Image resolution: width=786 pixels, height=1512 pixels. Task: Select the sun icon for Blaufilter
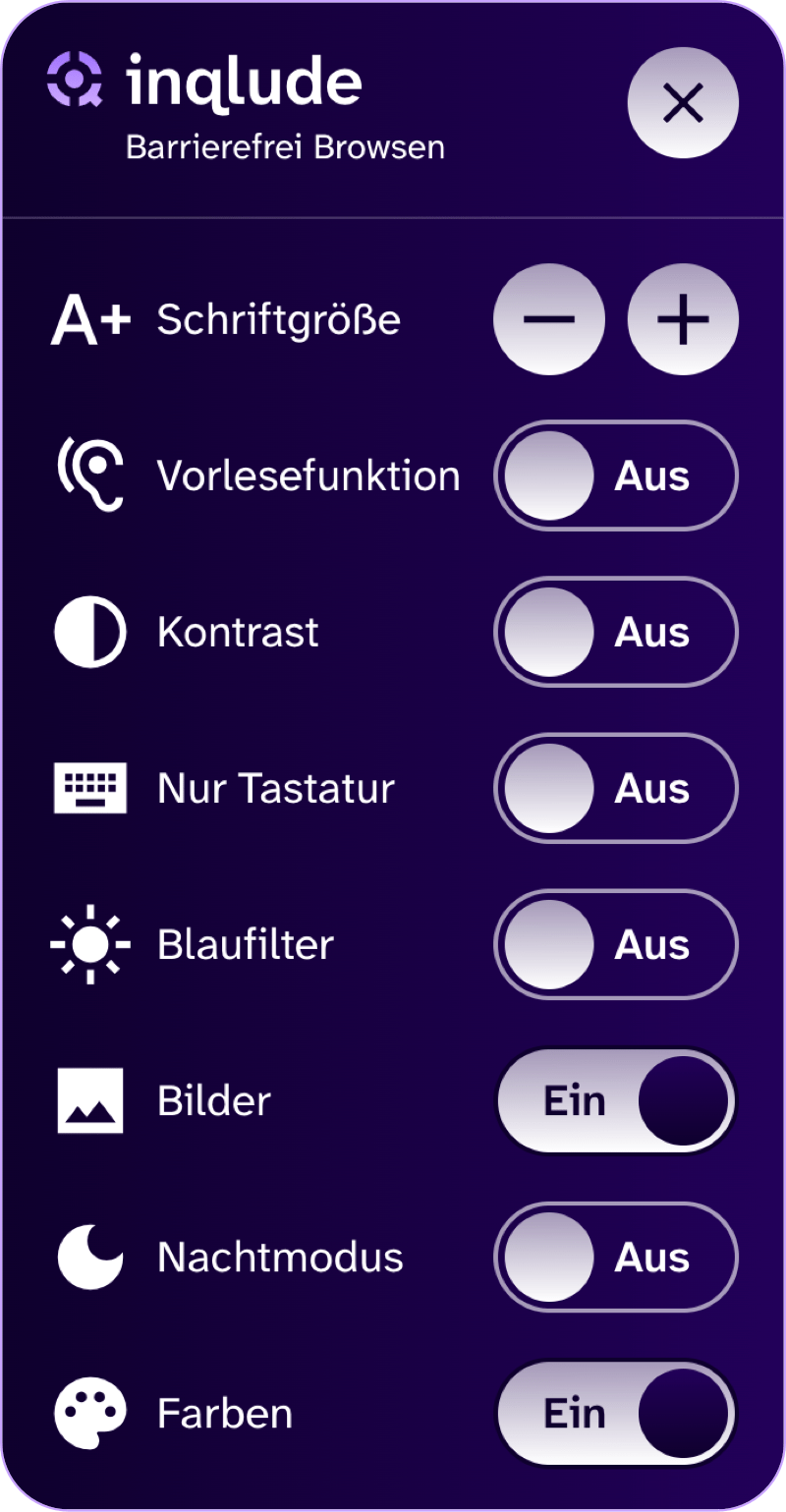point(89,945)
